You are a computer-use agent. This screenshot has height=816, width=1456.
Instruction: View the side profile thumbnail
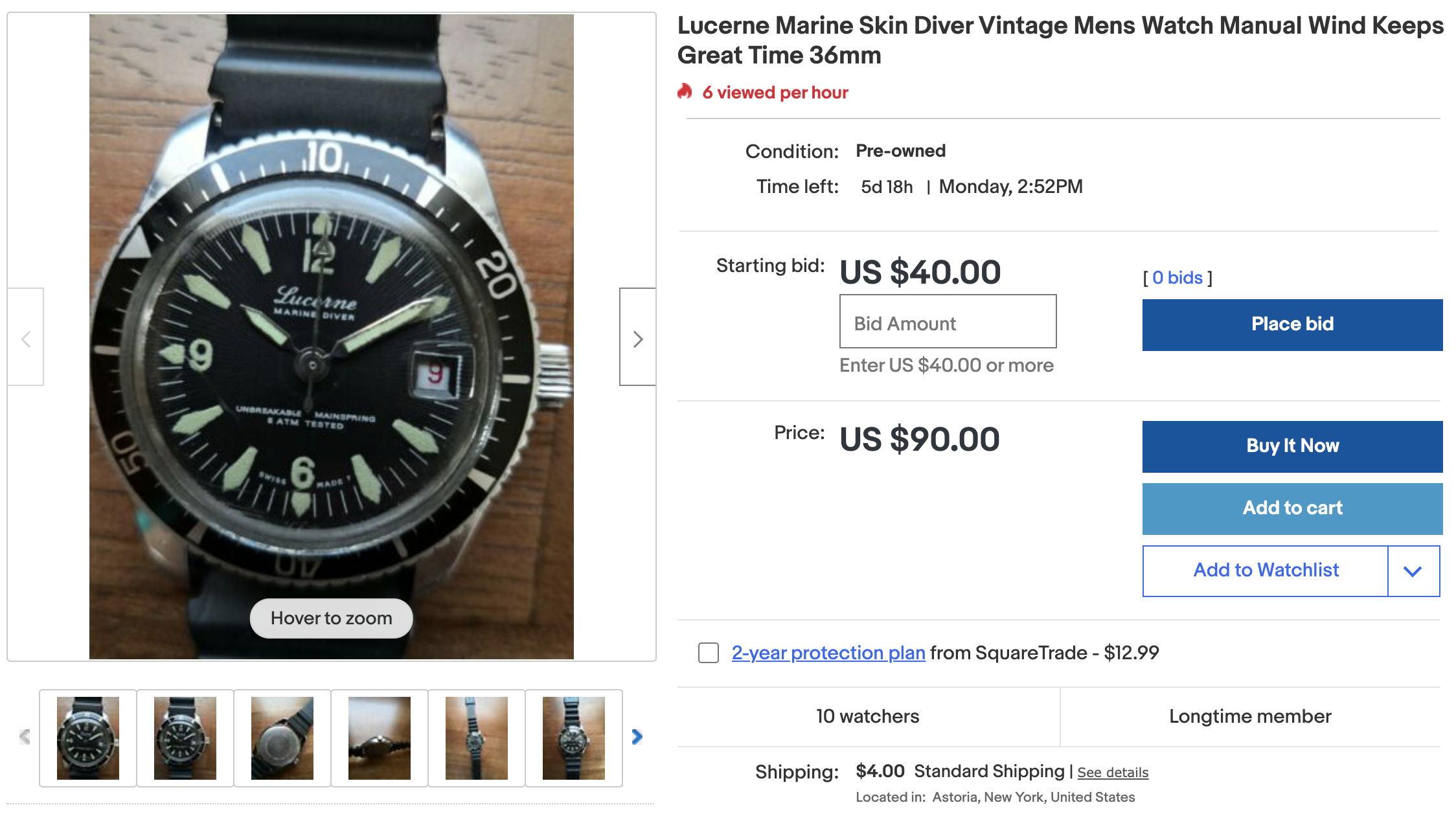(x=380, y=738)
